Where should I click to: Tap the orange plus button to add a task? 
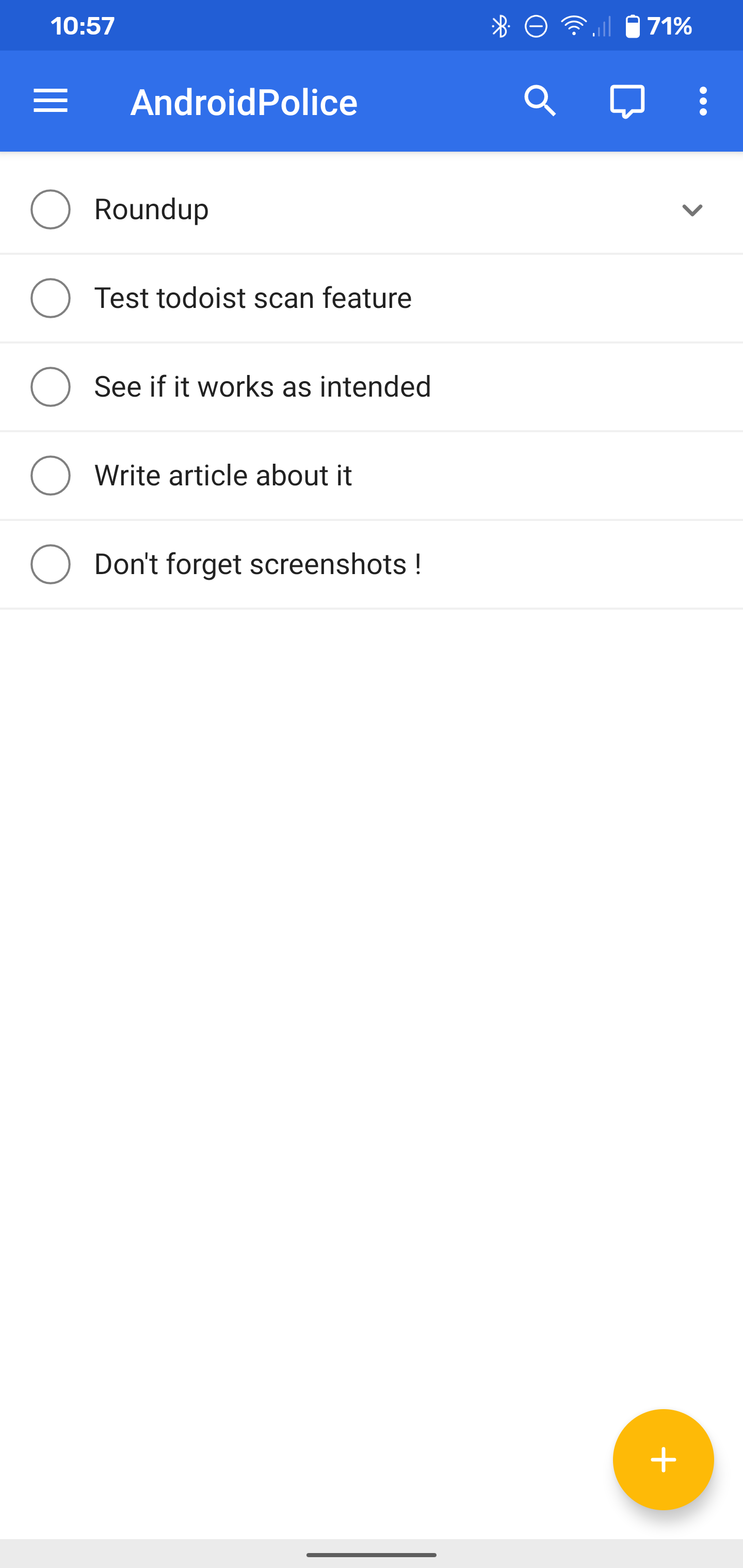(x=663, y=1460)
